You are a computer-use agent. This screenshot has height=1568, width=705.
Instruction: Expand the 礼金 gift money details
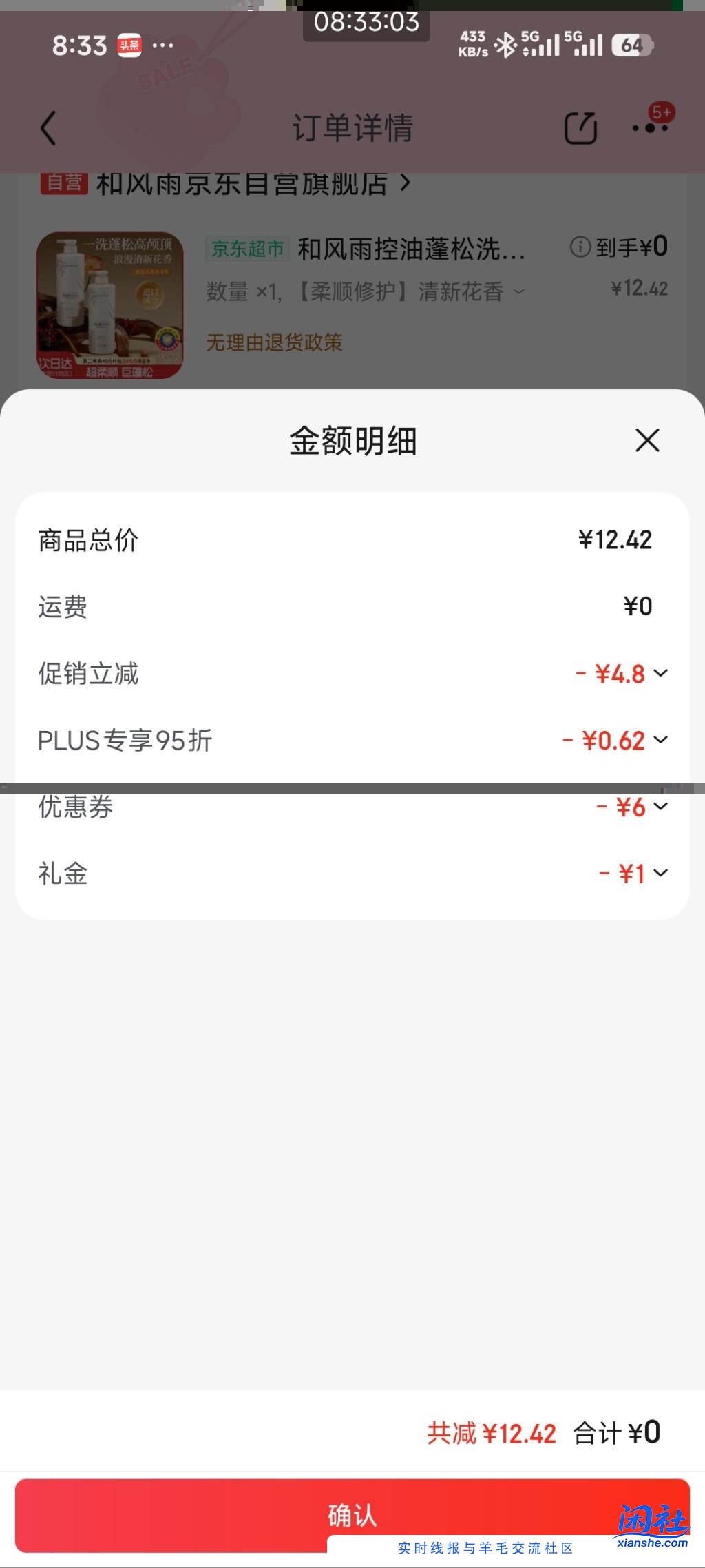660,872
